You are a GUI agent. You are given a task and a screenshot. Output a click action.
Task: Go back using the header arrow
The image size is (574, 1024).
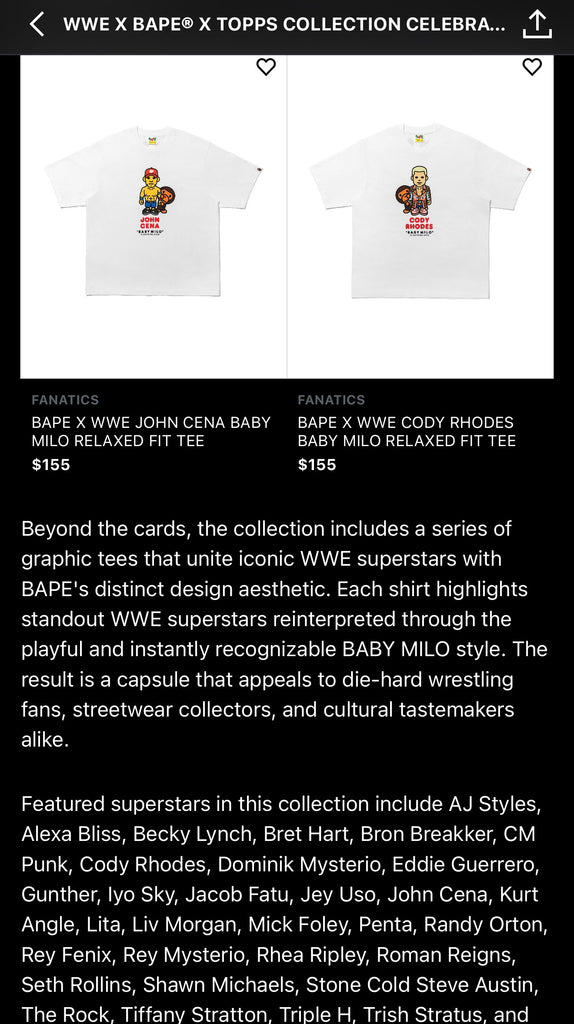click(37, 25)
